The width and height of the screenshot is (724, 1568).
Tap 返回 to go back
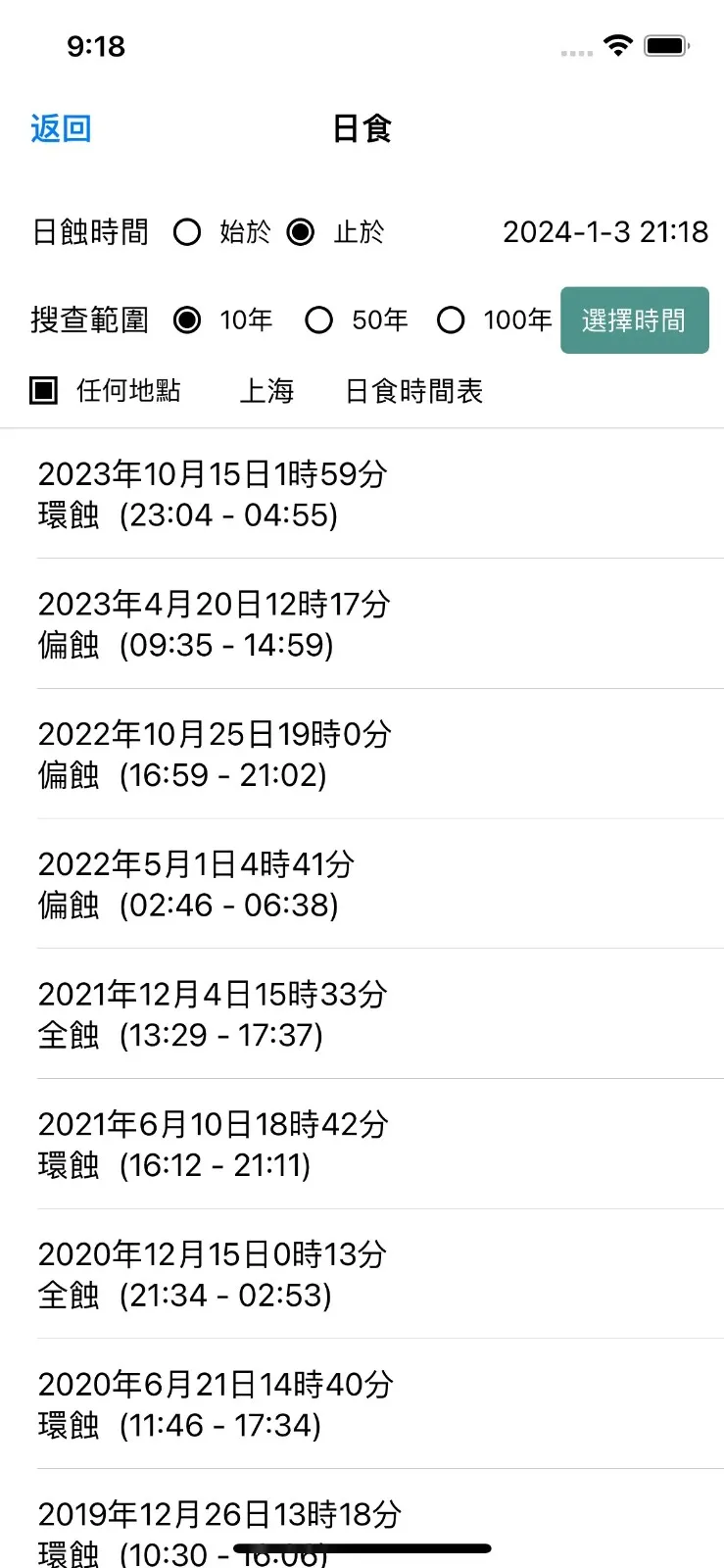click(x=61, y=128)
